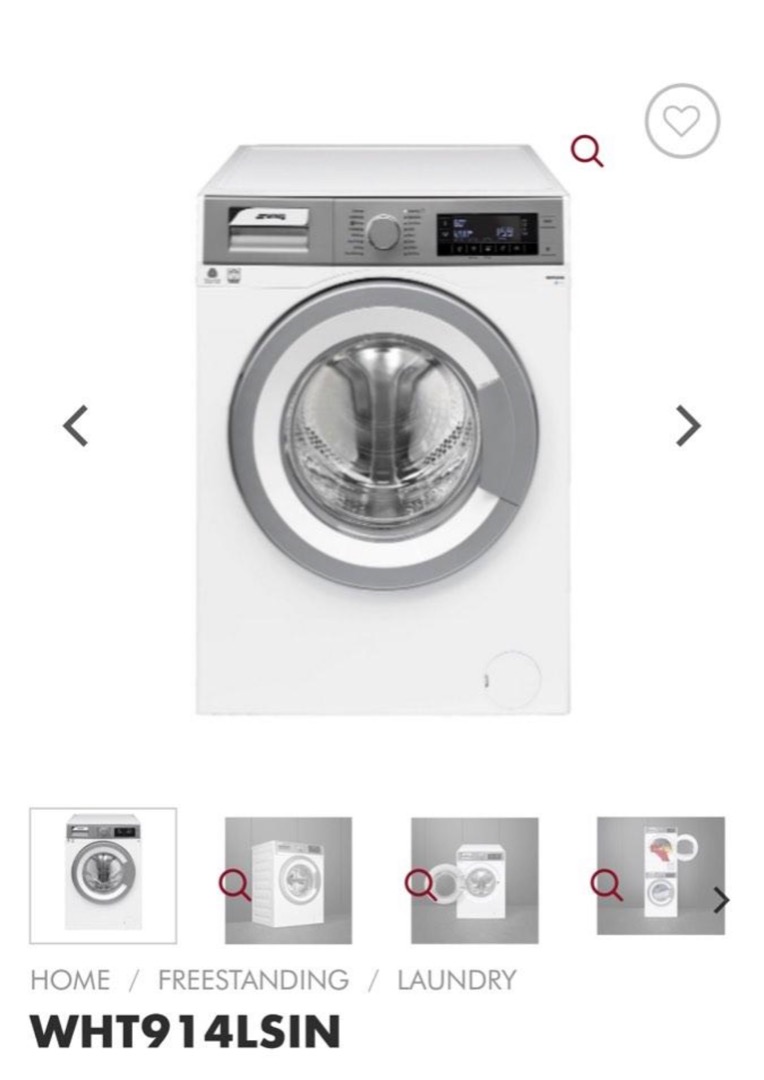Image resolution: width=764 pixels, height=1080 pixels.
Task: Open additional gallery images via the chevron beside thumbnails
Action: point(724,898)
